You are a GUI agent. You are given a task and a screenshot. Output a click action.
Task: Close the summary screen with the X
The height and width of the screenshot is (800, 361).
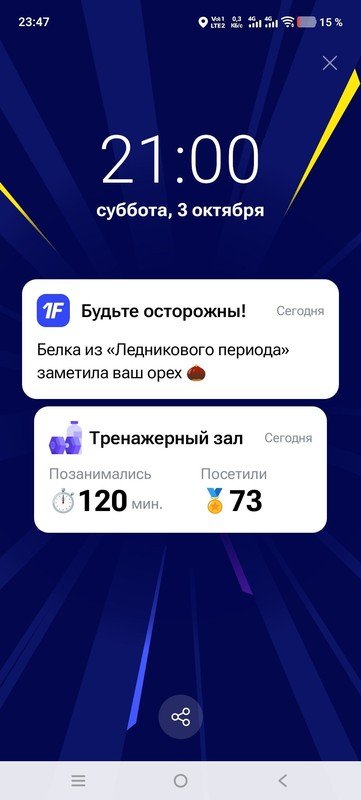pyautogui.click(x=330, y=63)
